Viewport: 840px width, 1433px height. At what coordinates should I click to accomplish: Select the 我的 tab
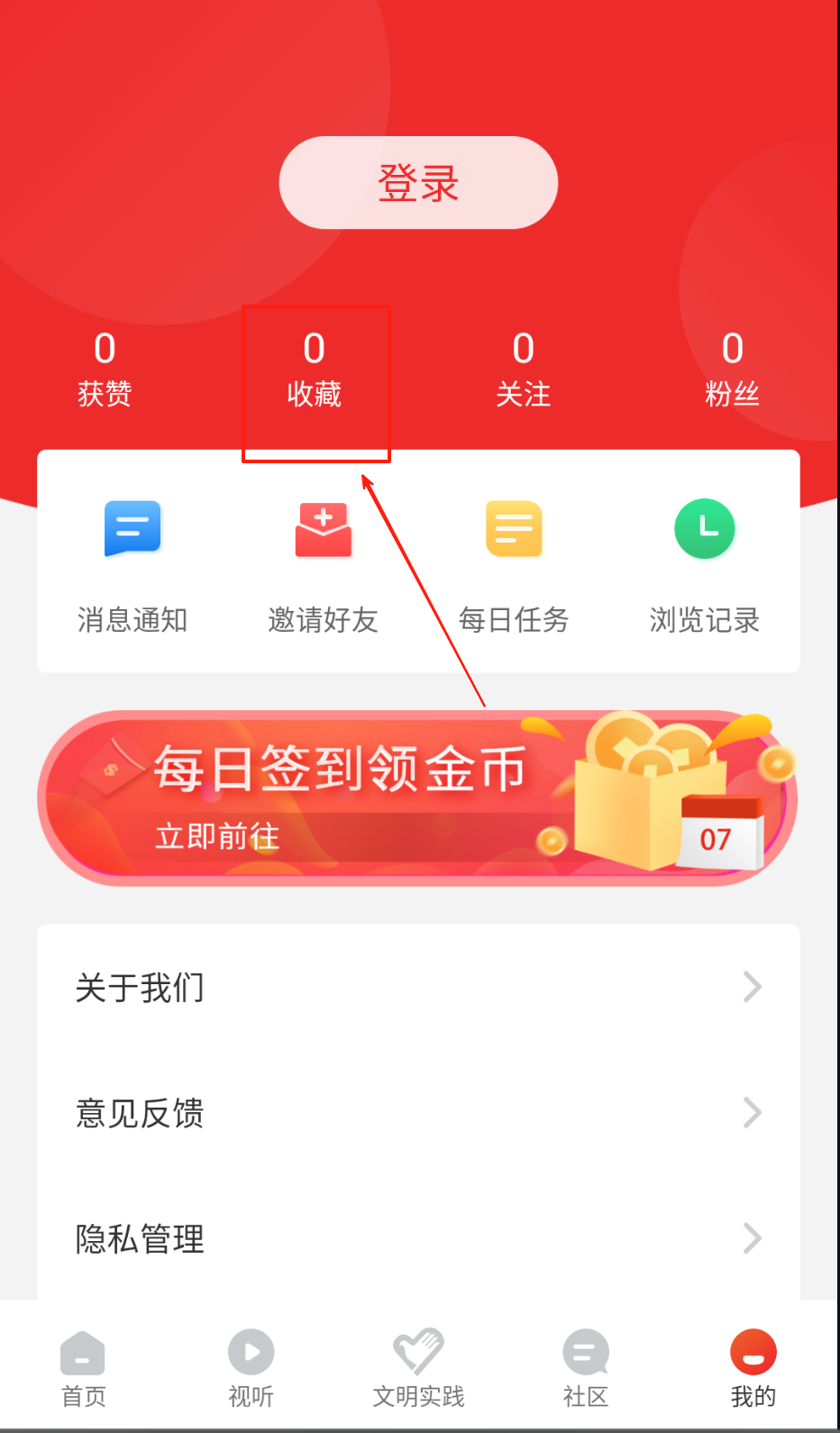point(753,1367)
